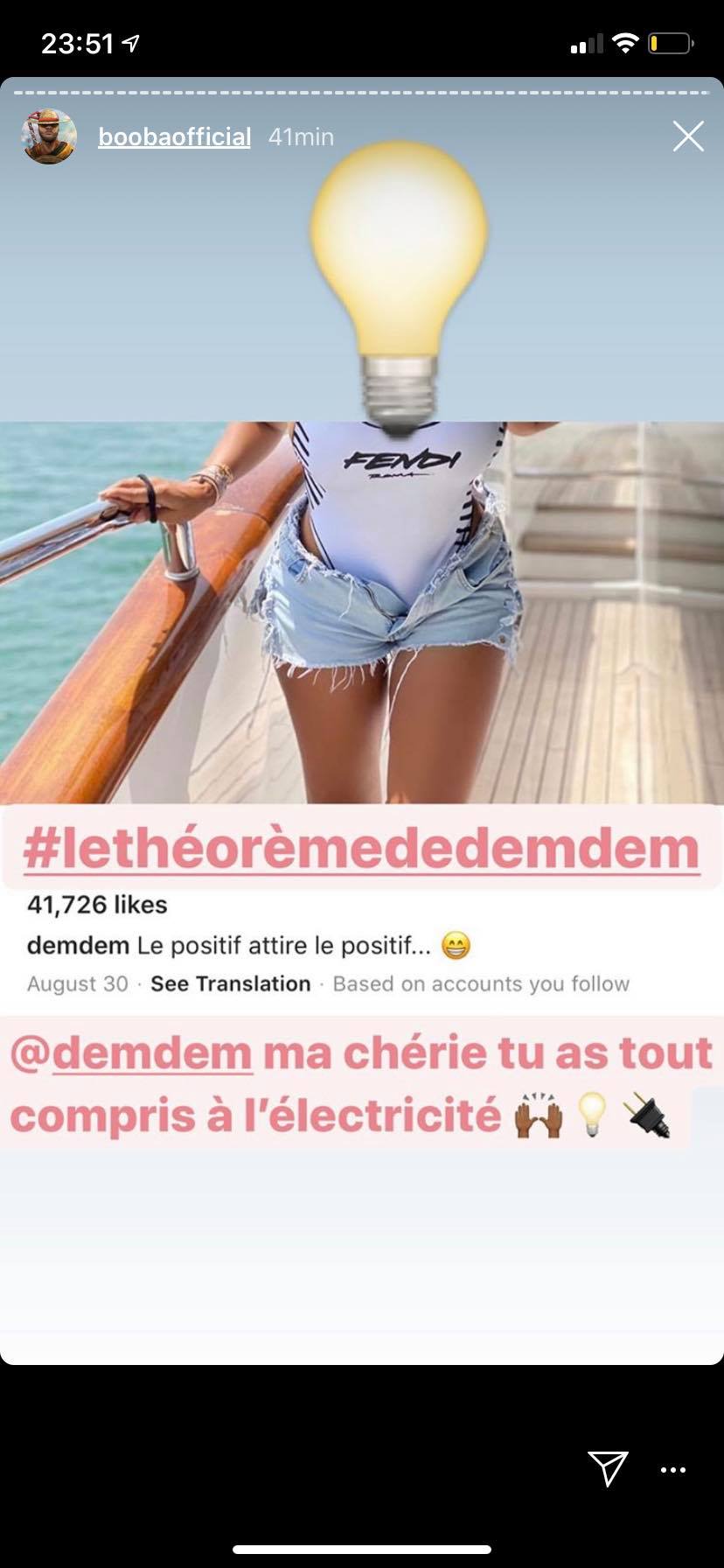
Task: Send this story via direct message
Action: [607, 1468]
